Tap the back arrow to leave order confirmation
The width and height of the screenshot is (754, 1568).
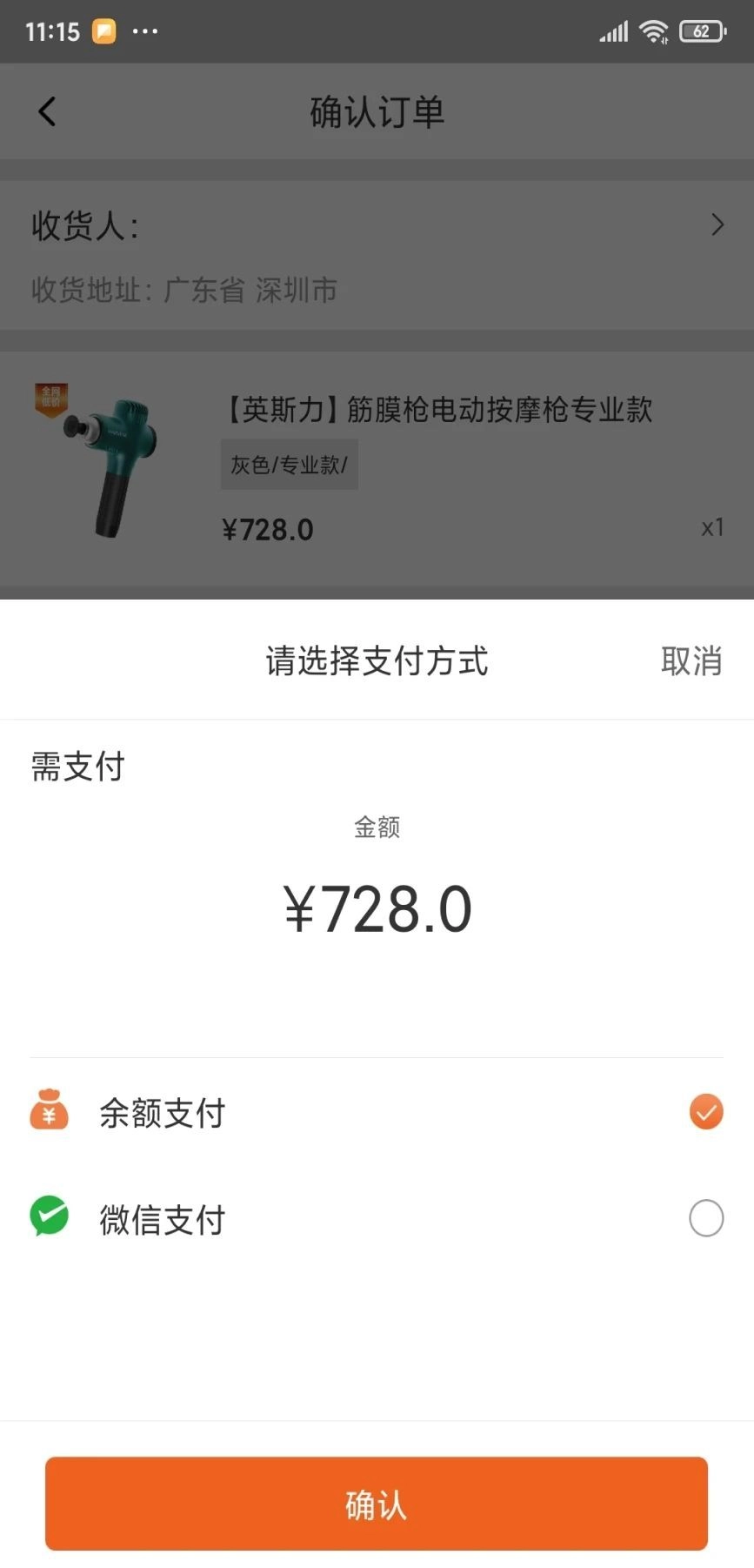48,111
